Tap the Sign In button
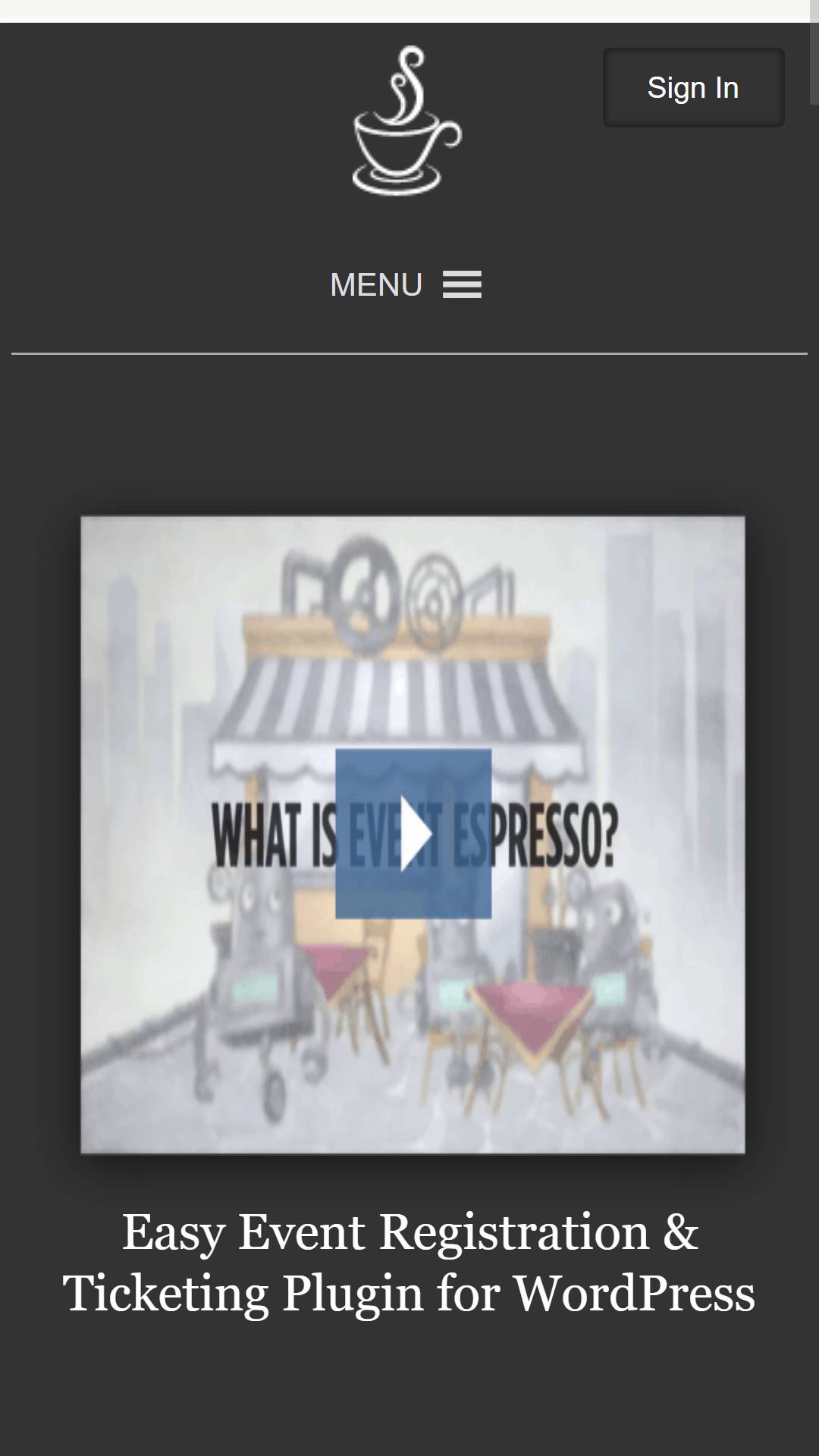This screenshot has width=819, height=1456. tap(693, 88)
